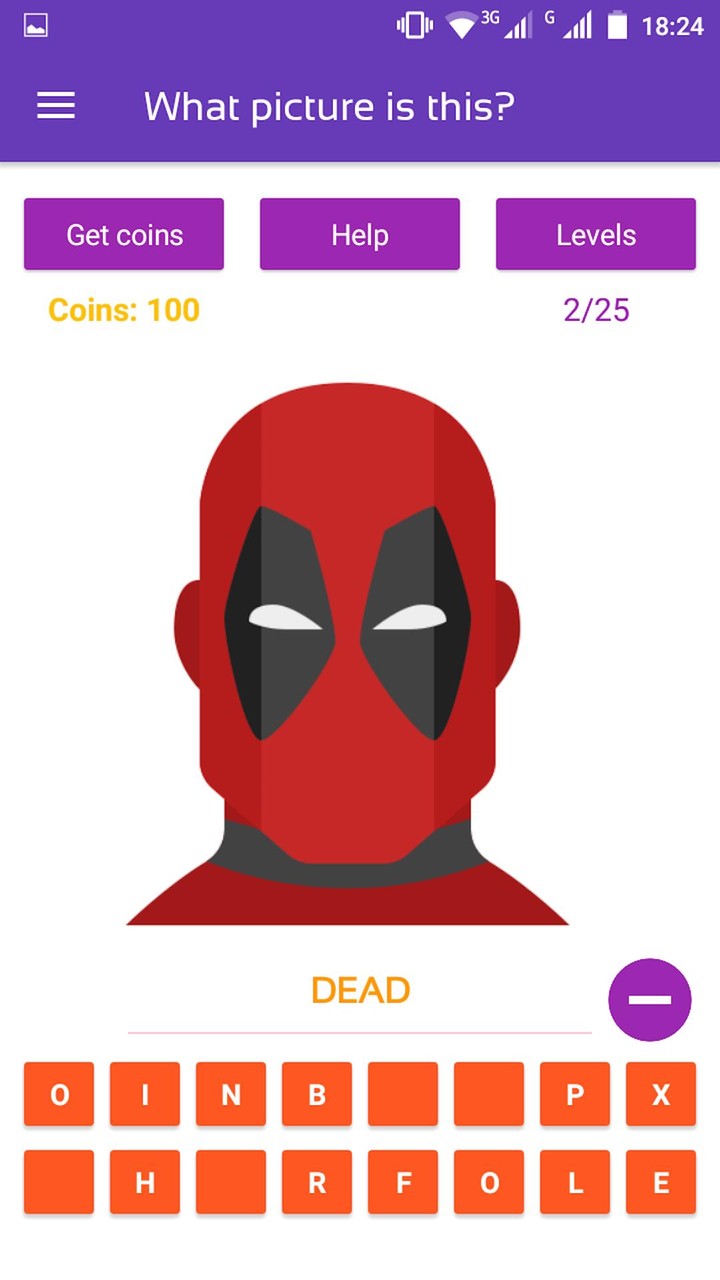Tap the letter B tile
The image size is (720, 1280).
click(x=316, y=1094)
